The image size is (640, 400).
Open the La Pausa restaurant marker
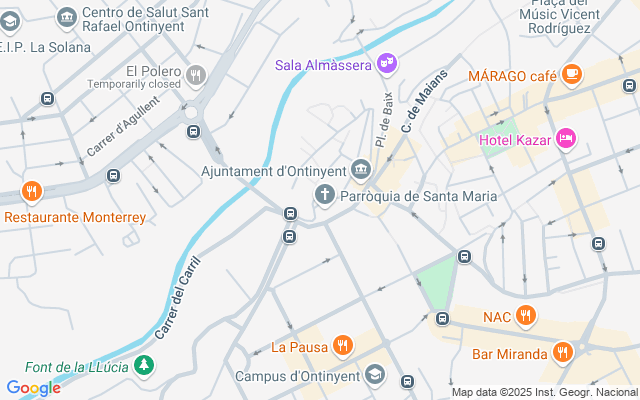coord(343,347)
